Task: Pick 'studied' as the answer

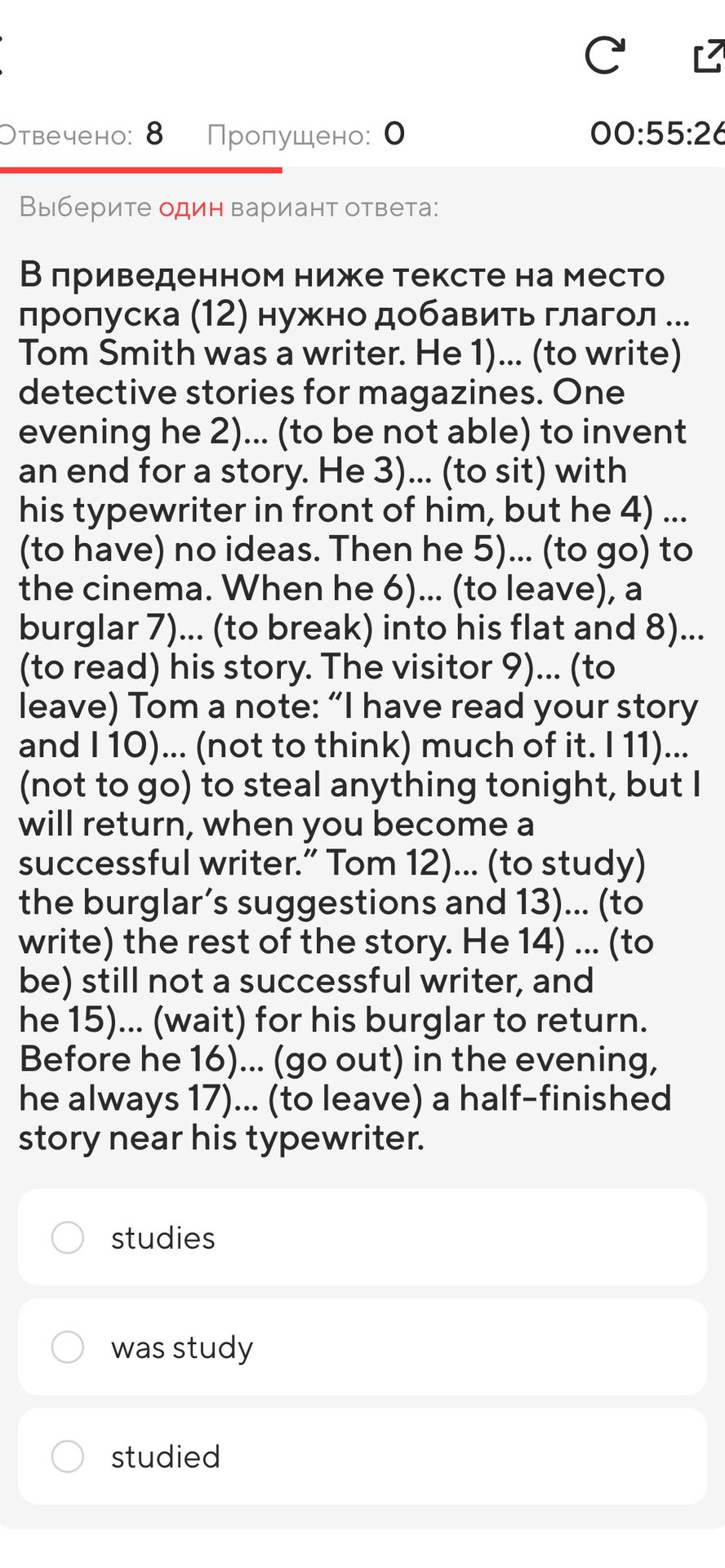Action: click(362, 1457)
